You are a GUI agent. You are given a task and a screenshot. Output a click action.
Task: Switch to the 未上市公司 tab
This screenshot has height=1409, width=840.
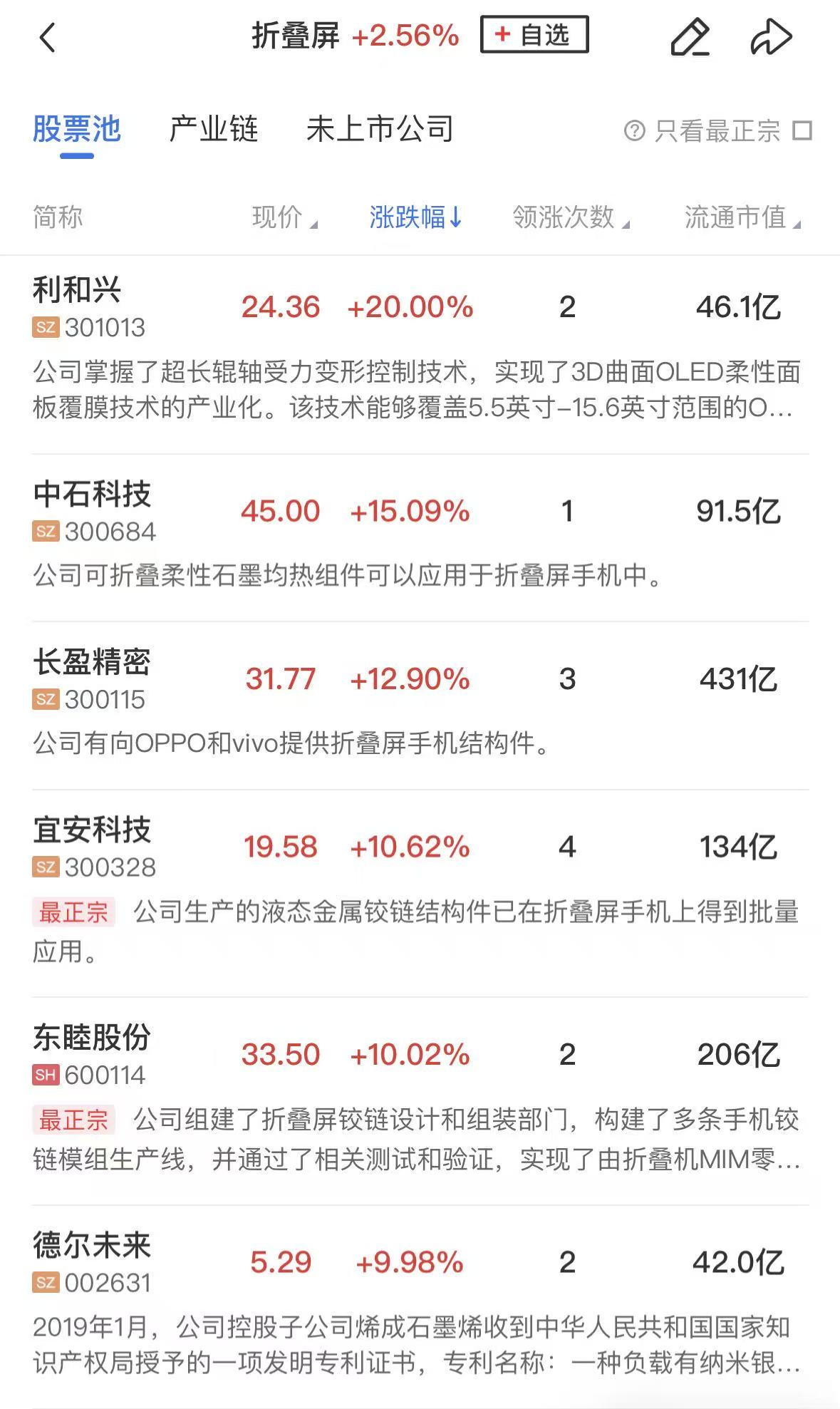tap(380, 129)
